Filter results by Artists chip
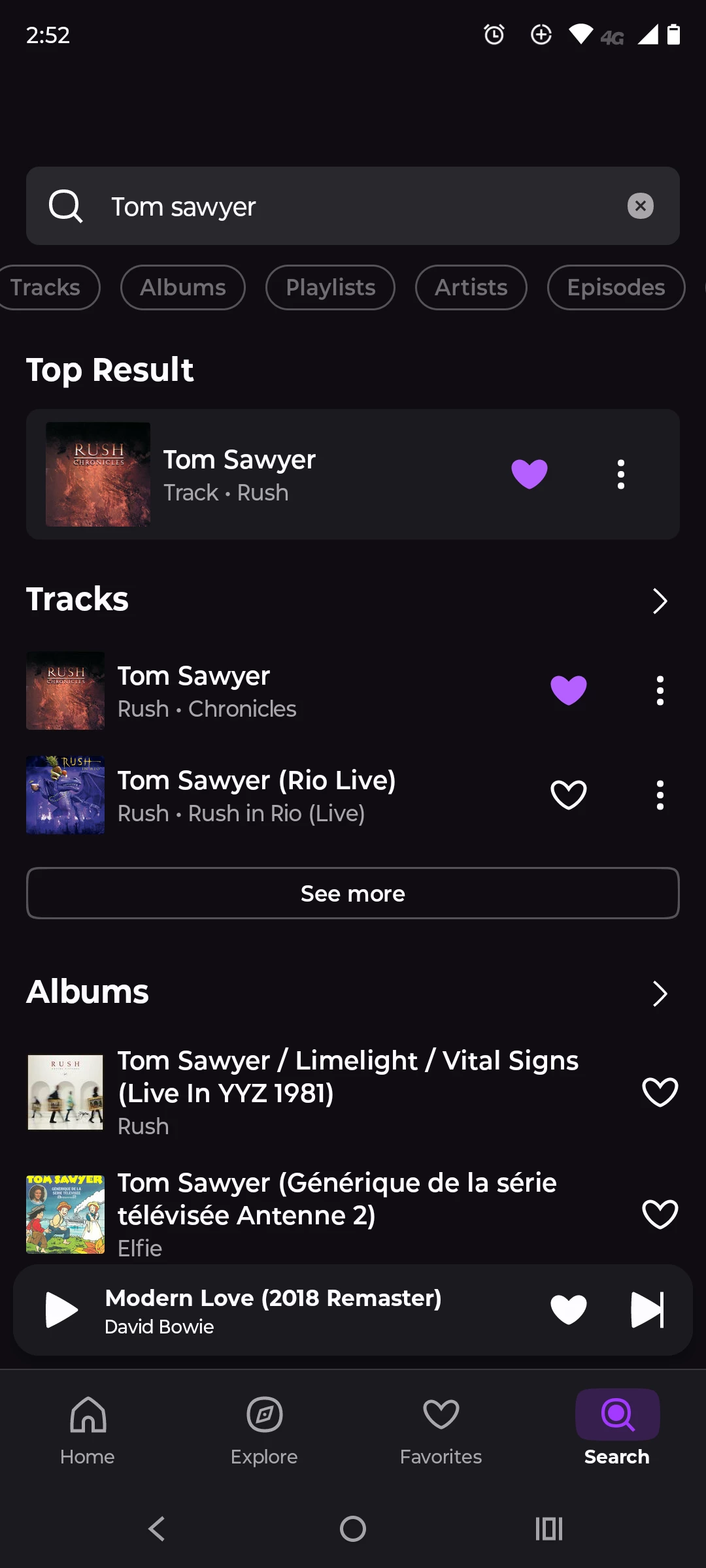The height and width of the screenshot is (1568, 706). click(x=471, y=287)
